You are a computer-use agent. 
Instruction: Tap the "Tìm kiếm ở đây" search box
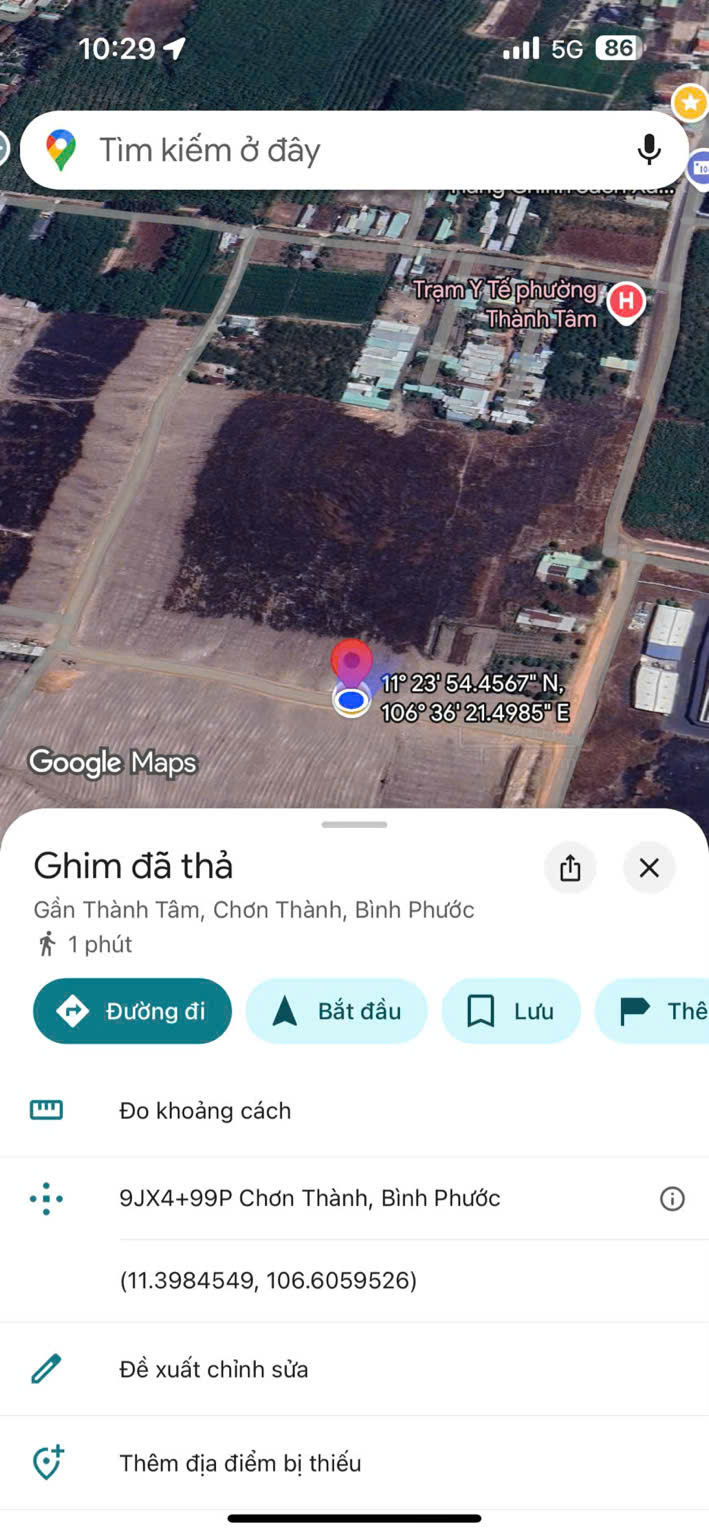(x=330, y=151)
